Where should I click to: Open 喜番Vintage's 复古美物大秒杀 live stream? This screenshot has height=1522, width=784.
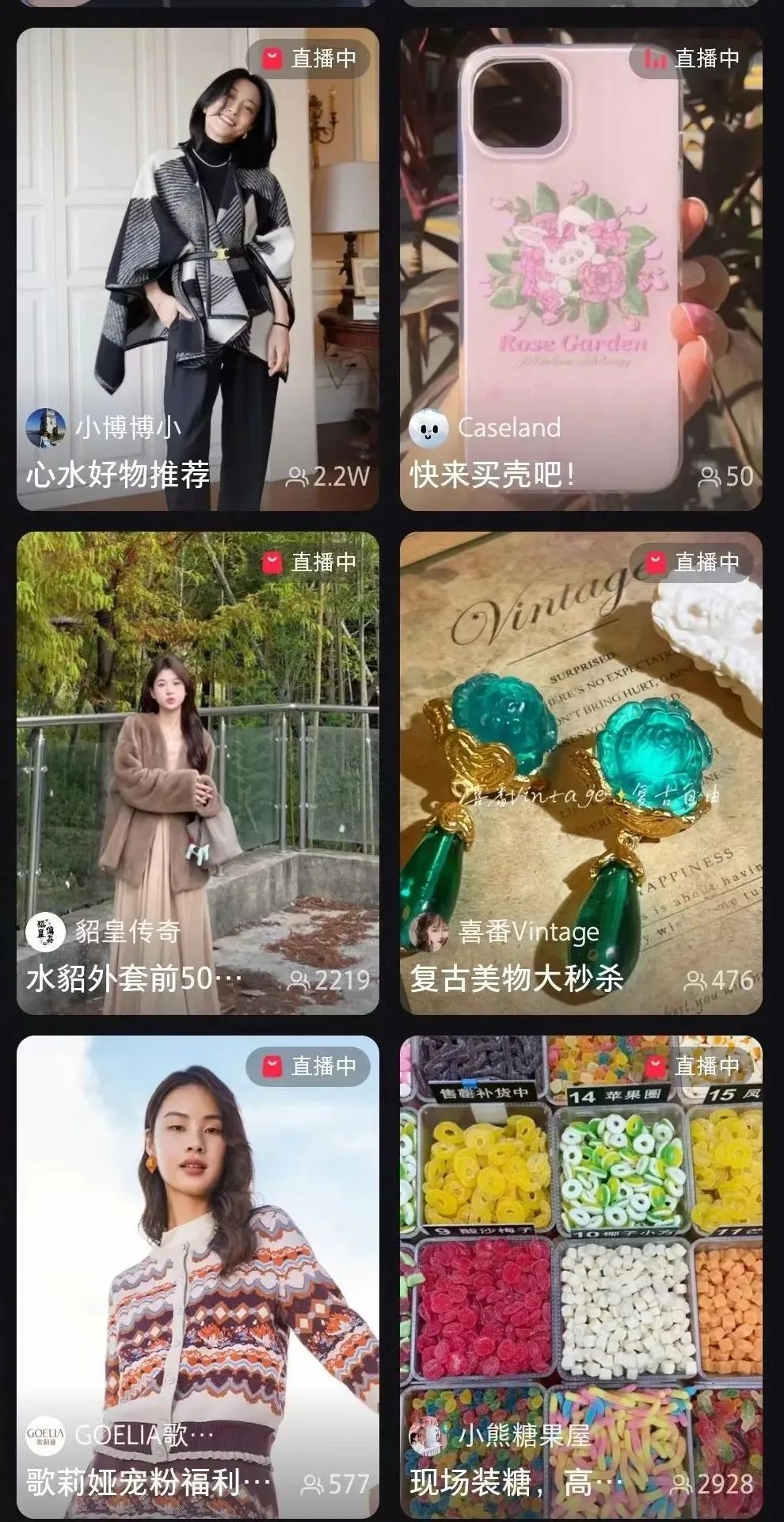580,772
